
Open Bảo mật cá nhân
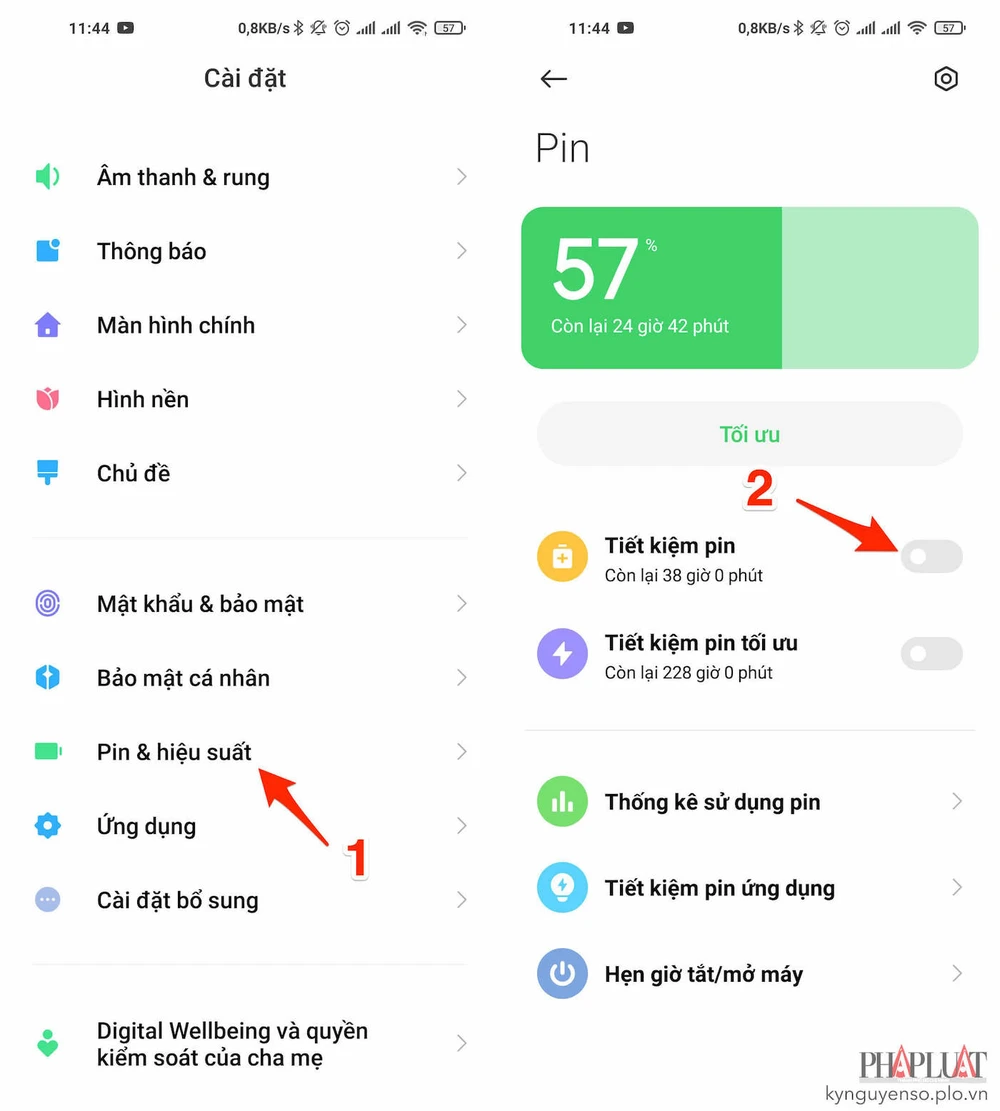[x=183, y=678]
